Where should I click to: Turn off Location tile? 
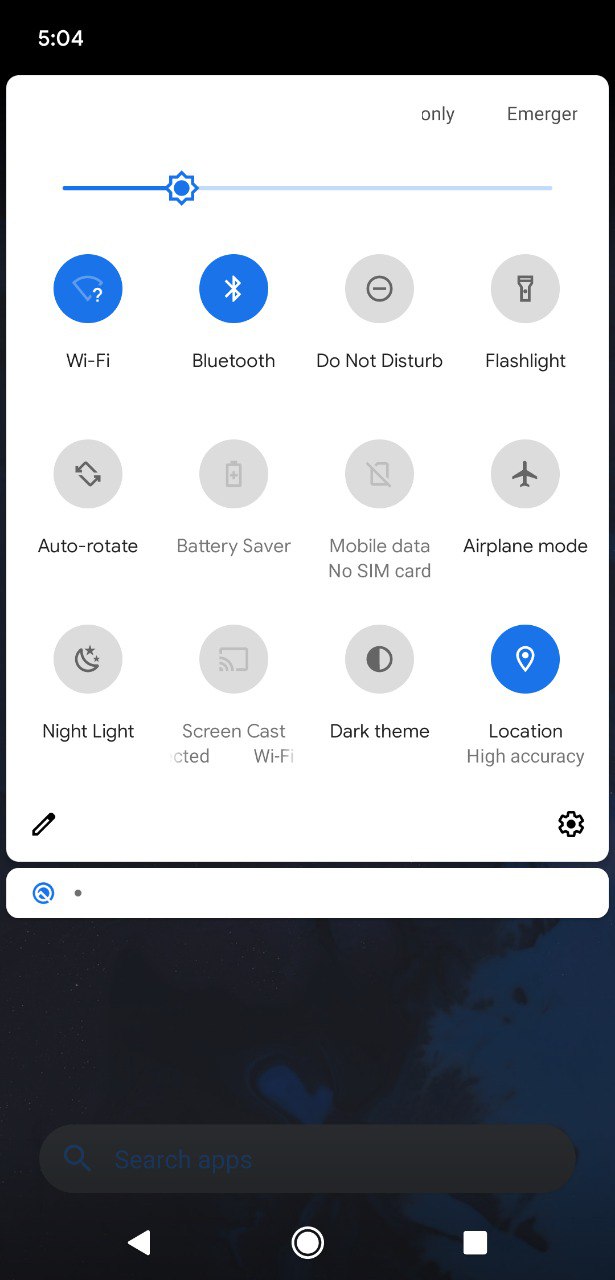click(x=525, y=659)
